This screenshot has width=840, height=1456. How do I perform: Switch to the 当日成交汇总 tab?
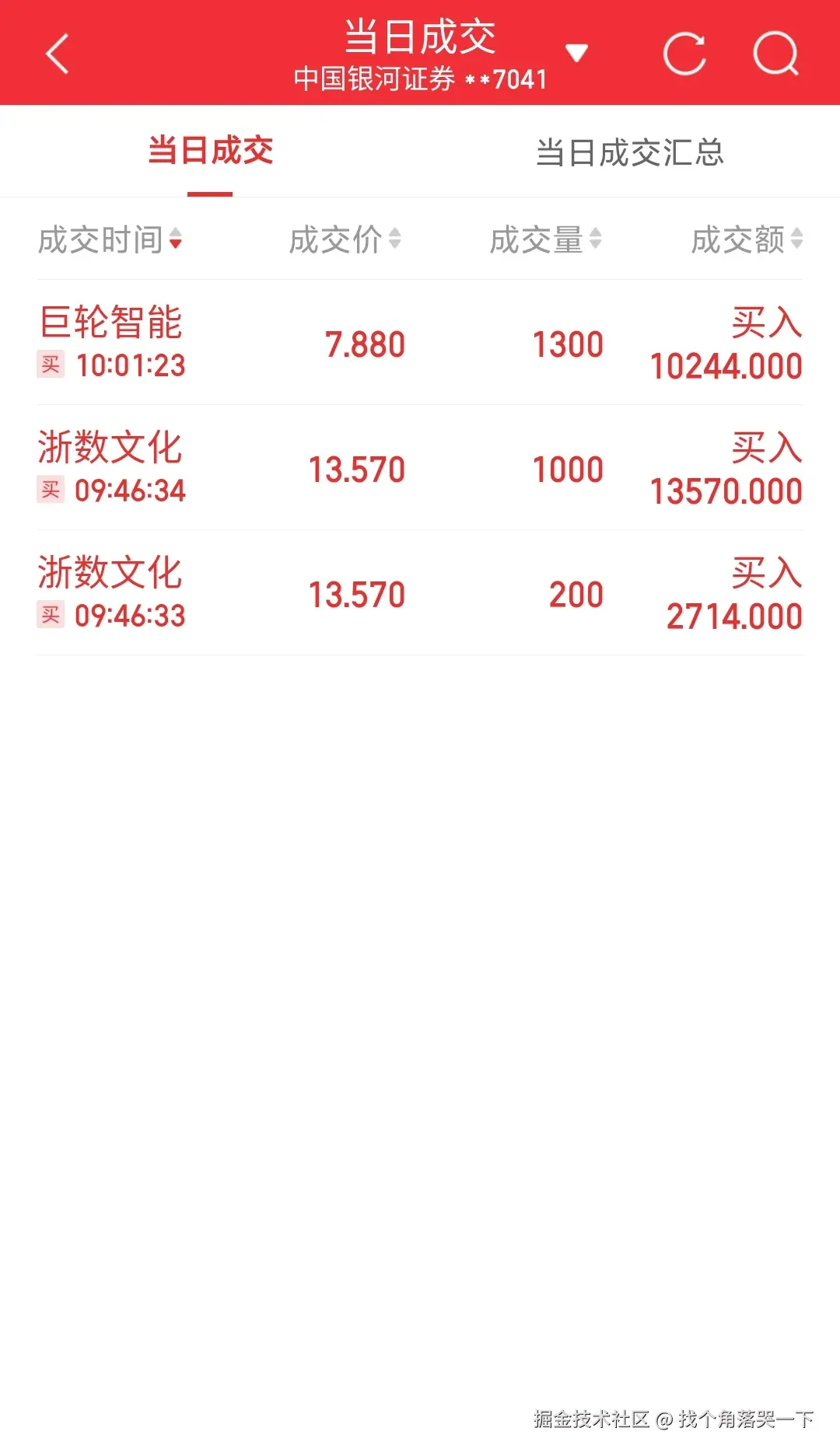click(x=630, y=154)
